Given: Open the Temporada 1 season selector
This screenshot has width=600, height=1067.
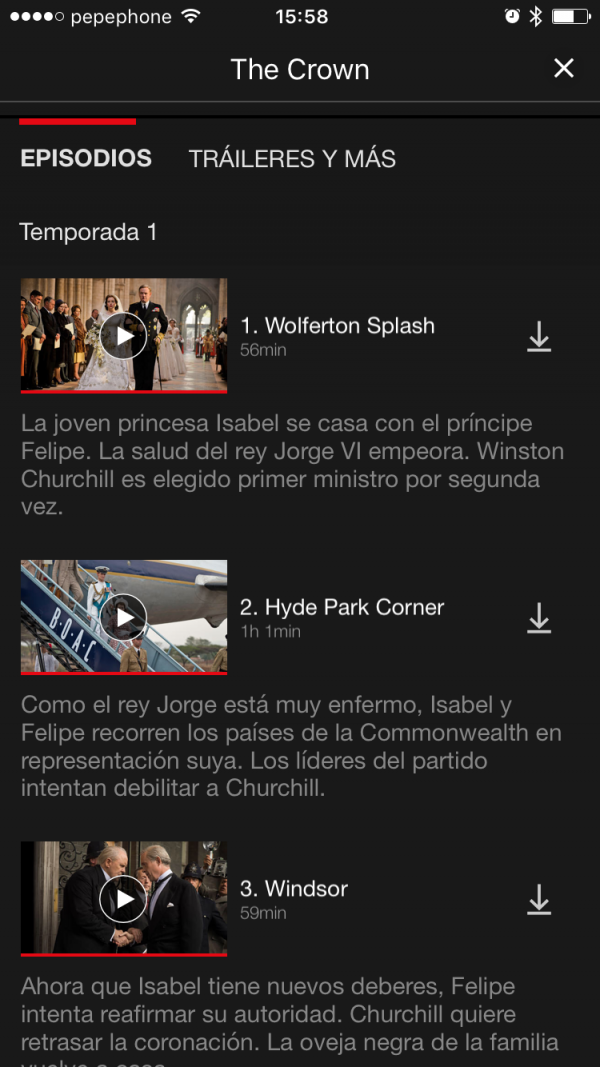Looking at the screenshot, I should coord(88,232).
